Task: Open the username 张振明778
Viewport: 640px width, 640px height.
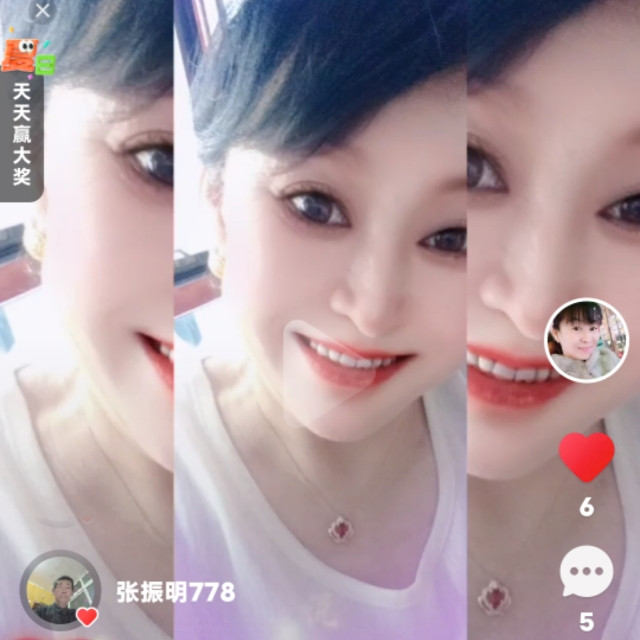Action: click(175, 592)
